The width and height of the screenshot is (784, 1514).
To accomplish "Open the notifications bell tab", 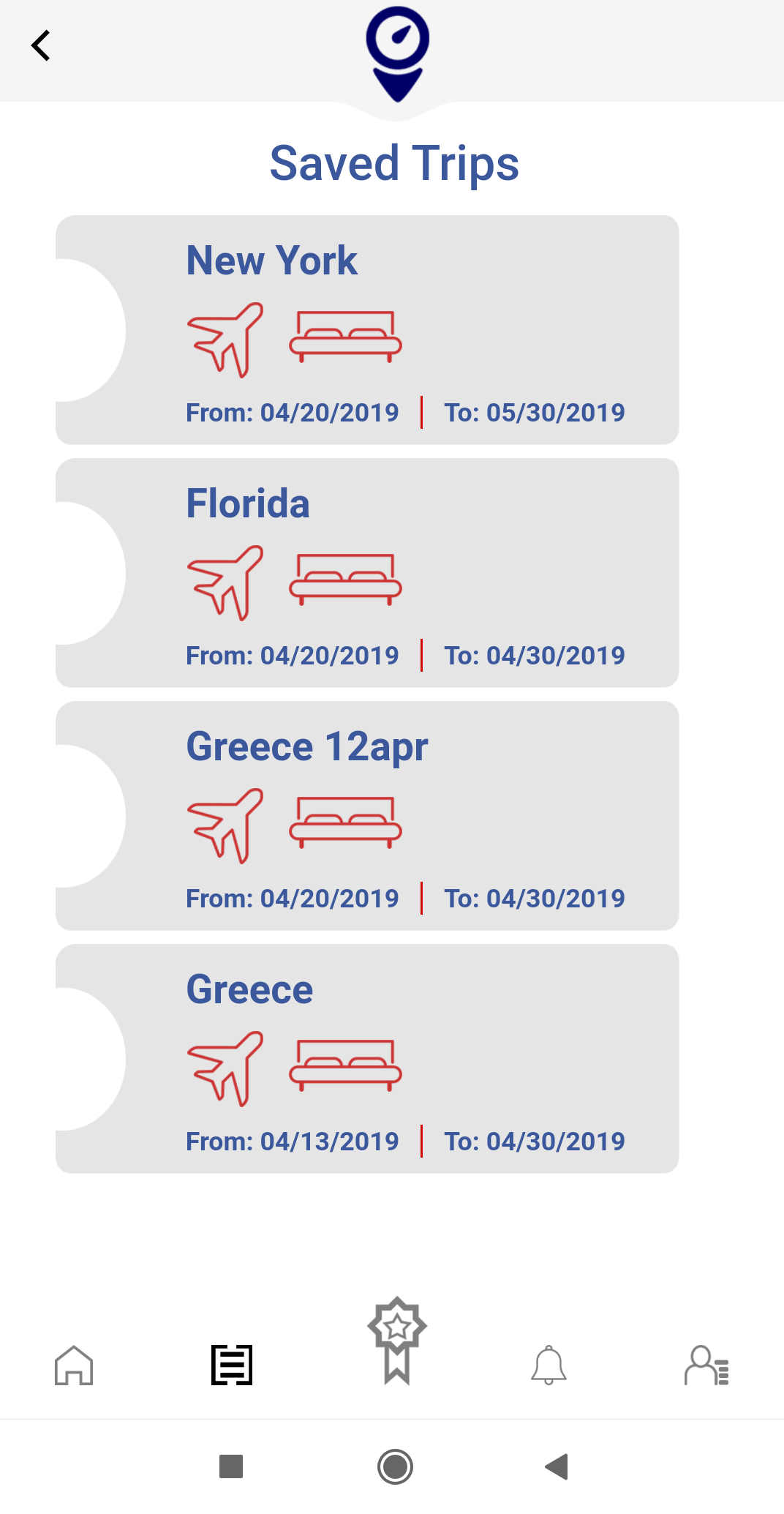I will (x=549, y=1365).
